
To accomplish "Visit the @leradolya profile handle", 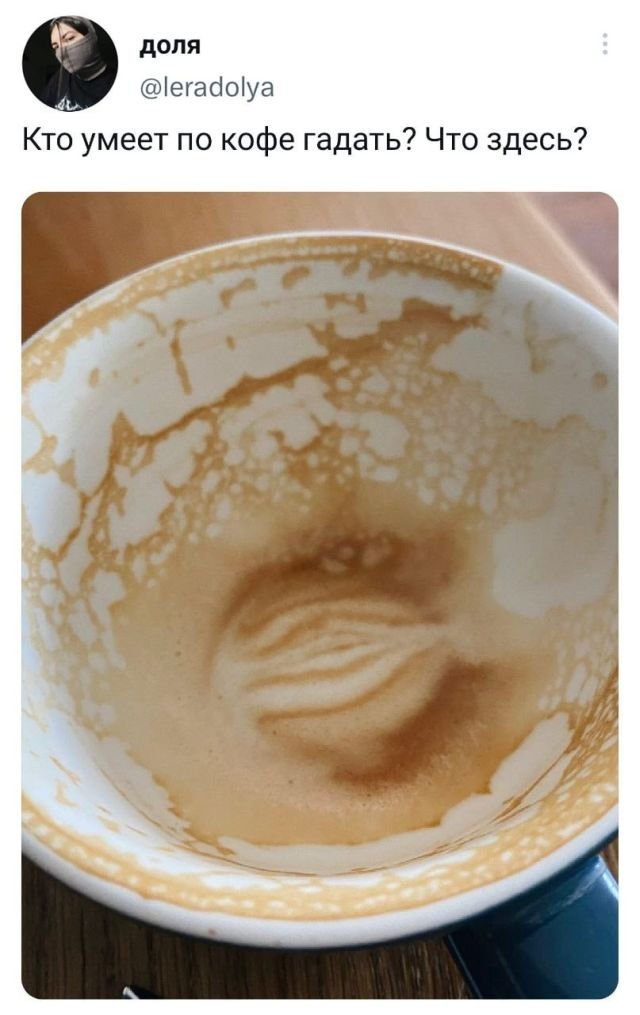I will [x=209, y=88].
